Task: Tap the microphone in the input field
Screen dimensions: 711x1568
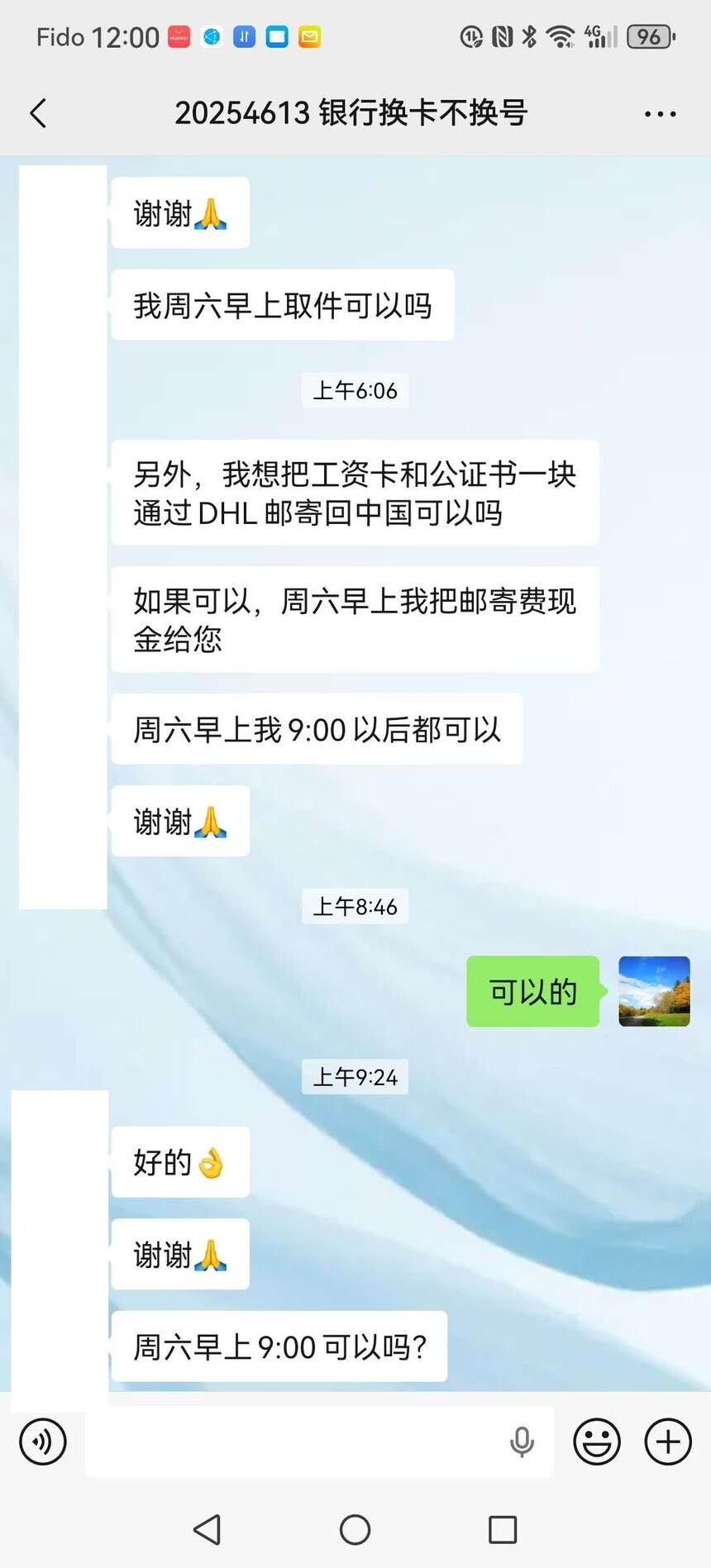Action: (x=522, y=1442)
